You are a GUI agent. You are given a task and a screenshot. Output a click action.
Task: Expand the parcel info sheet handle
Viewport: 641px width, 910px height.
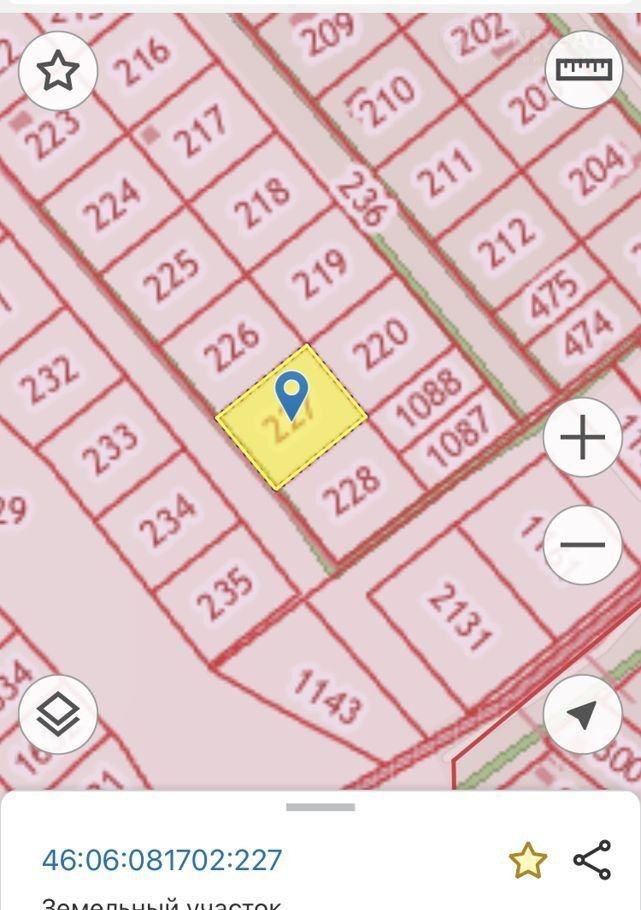pyautogui.click(x=320, y=807)
